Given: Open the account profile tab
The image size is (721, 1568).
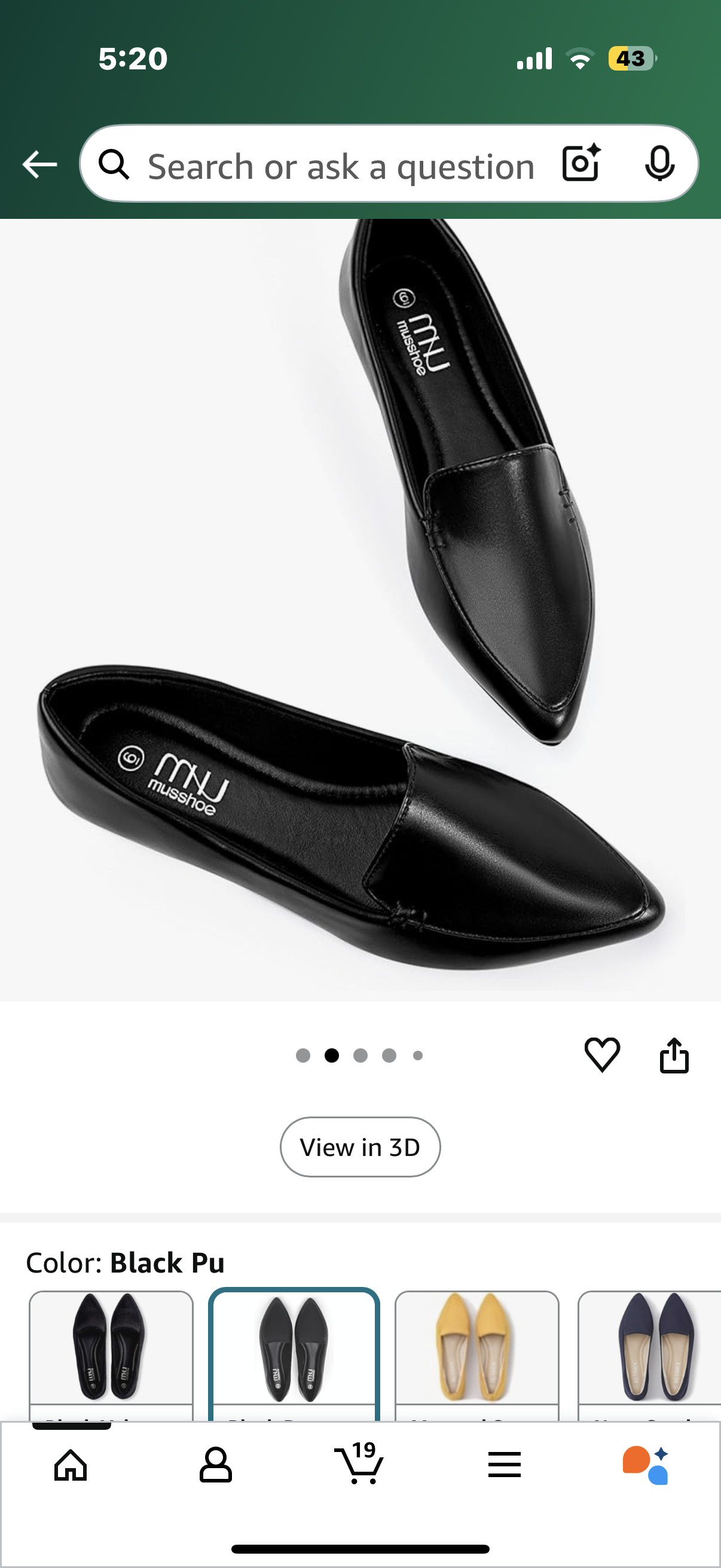Looking at the screenshot, I should pos(215,1465).
